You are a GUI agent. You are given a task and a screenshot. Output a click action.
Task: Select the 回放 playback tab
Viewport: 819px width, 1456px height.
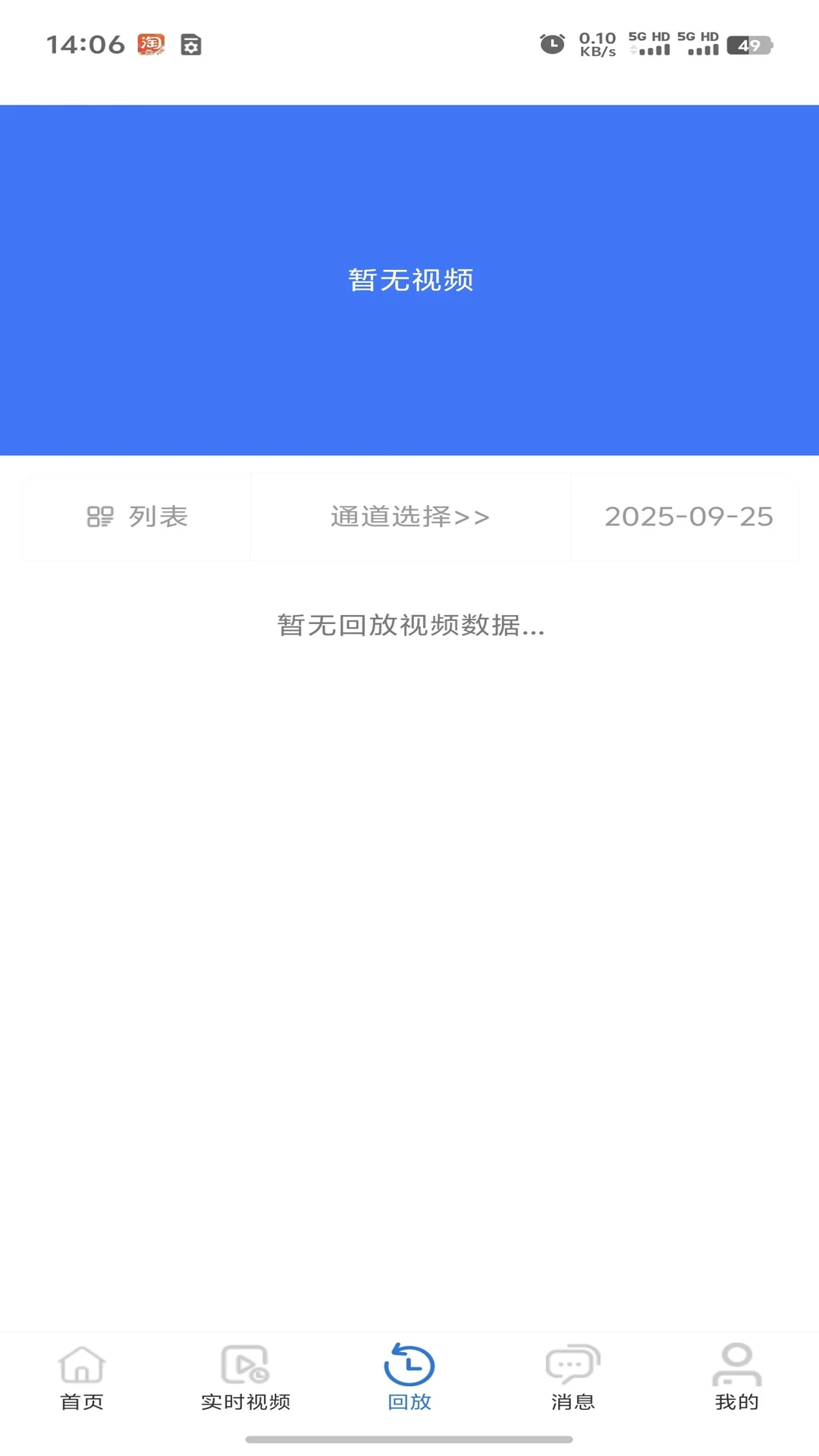tap(409, 1378)
